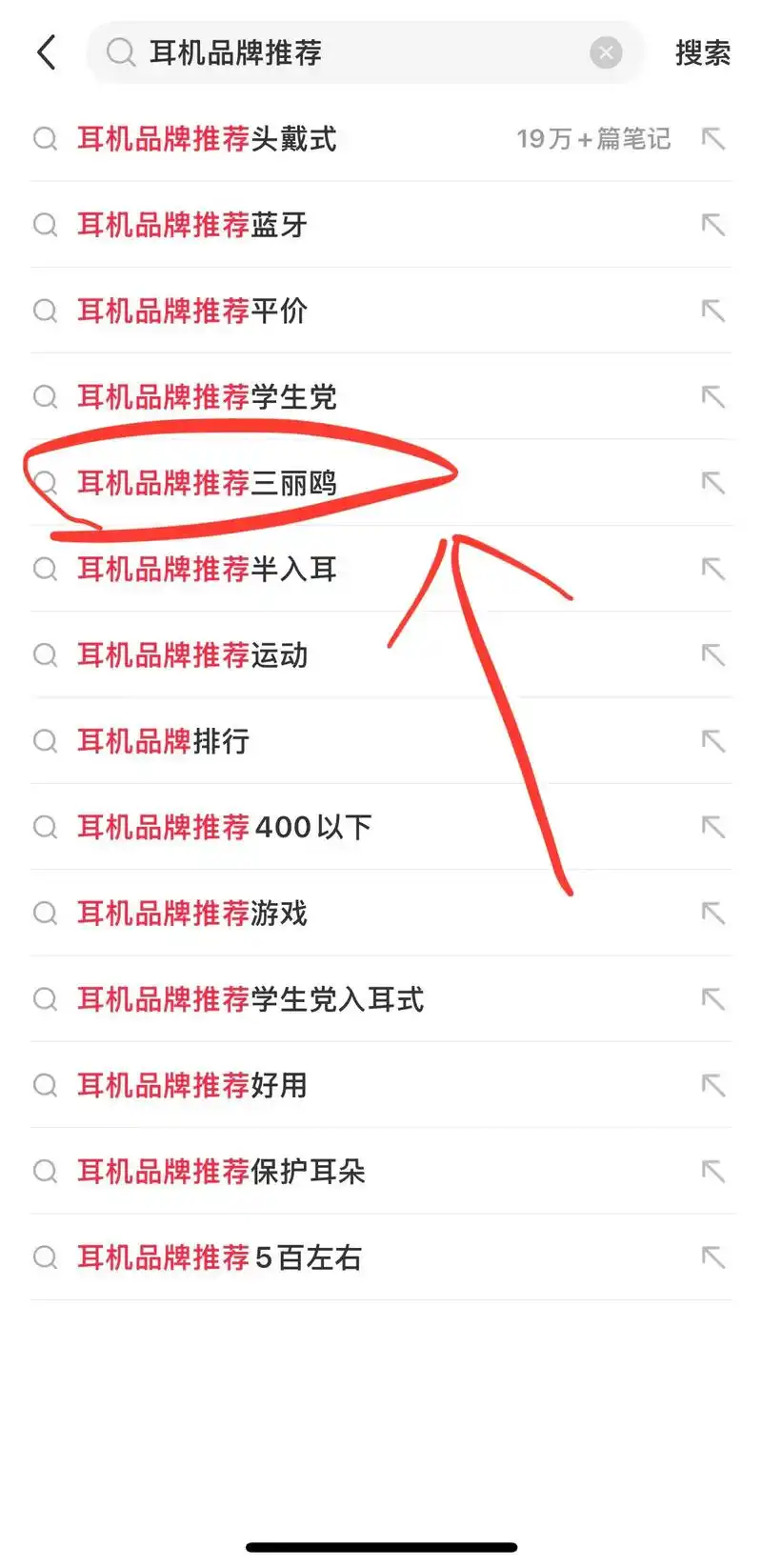
Task: Tap the magnifier icon next to 耳机品牌推荐蓝牙
Action: 45,225
